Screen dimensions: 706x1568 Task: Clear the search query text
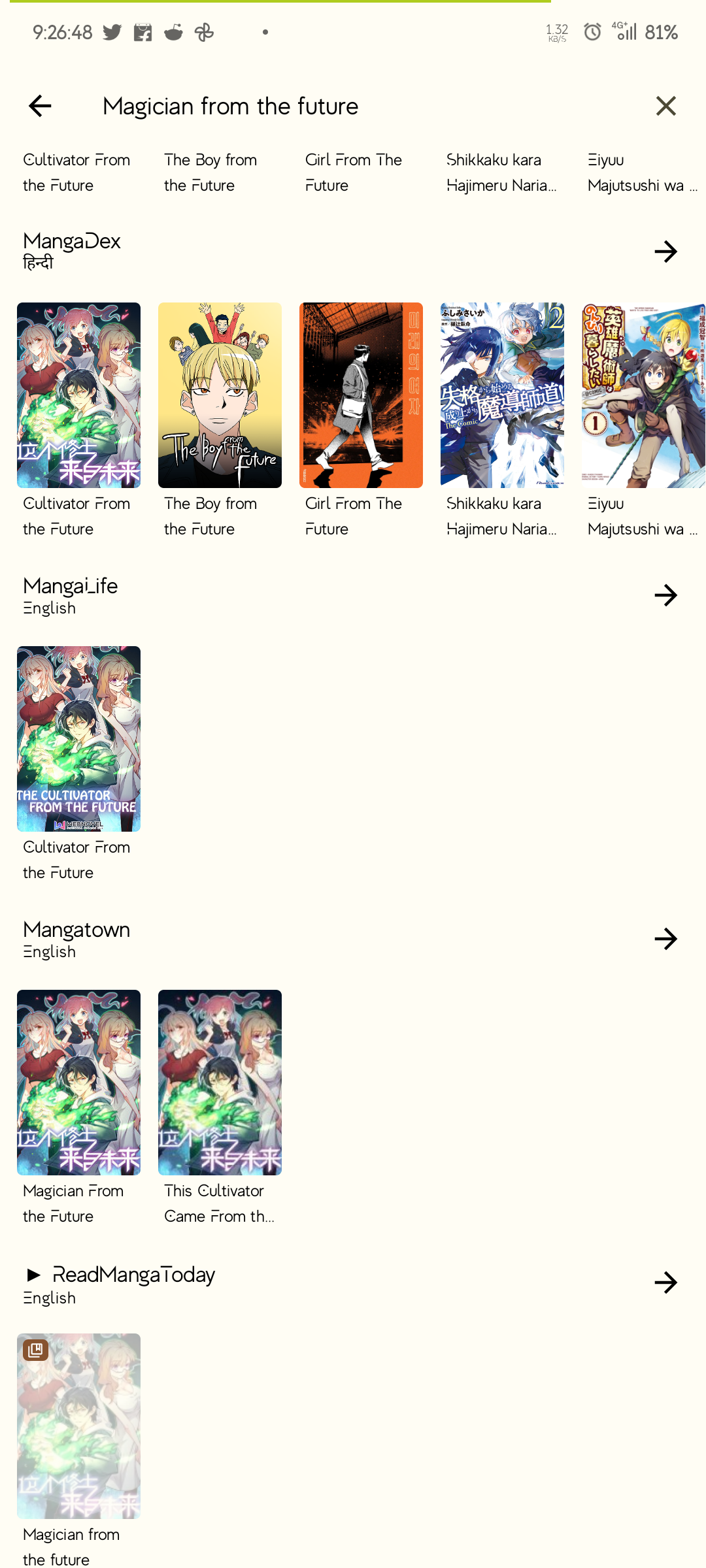coord(665,106)
